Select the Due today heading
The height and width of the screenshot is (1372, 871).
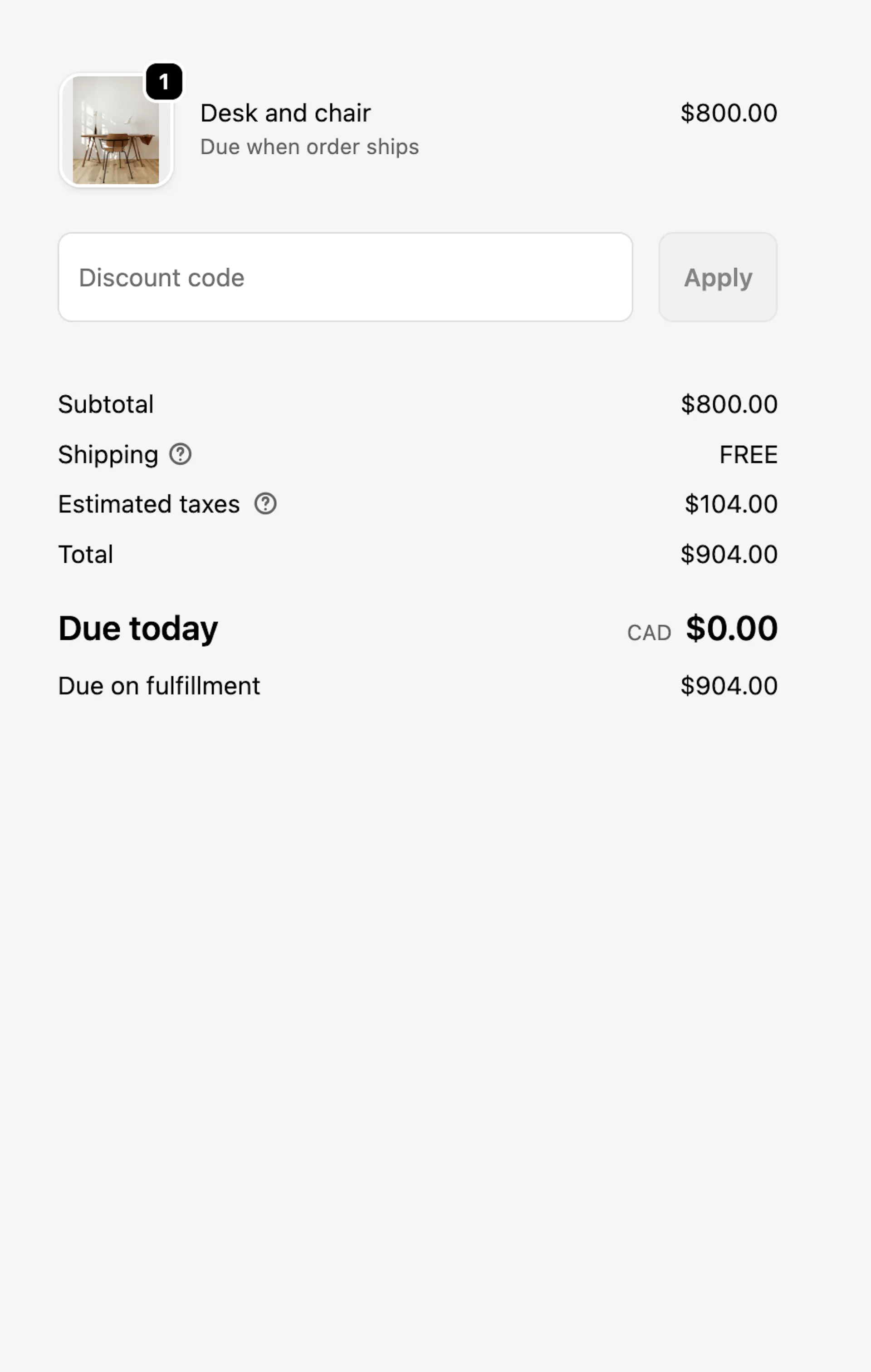pos(137,629)
